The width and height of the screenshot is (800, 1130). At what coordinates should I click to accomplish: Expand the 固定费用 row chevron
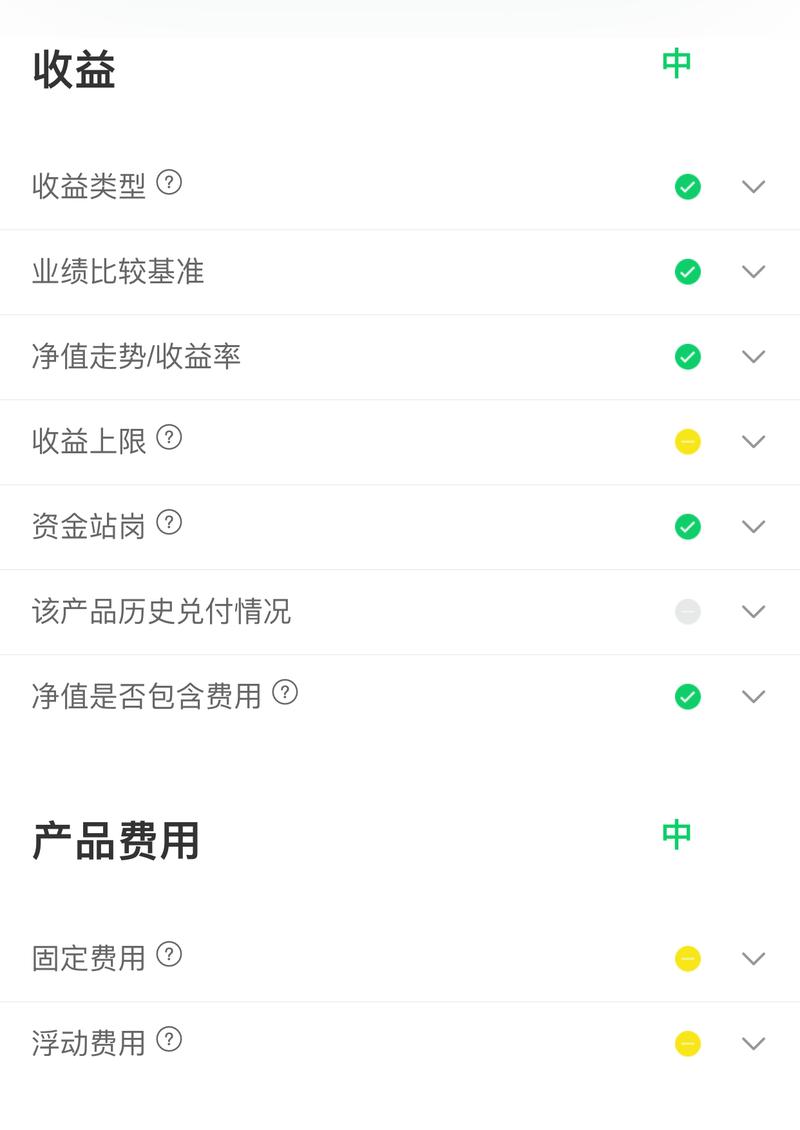pos(753,957)
